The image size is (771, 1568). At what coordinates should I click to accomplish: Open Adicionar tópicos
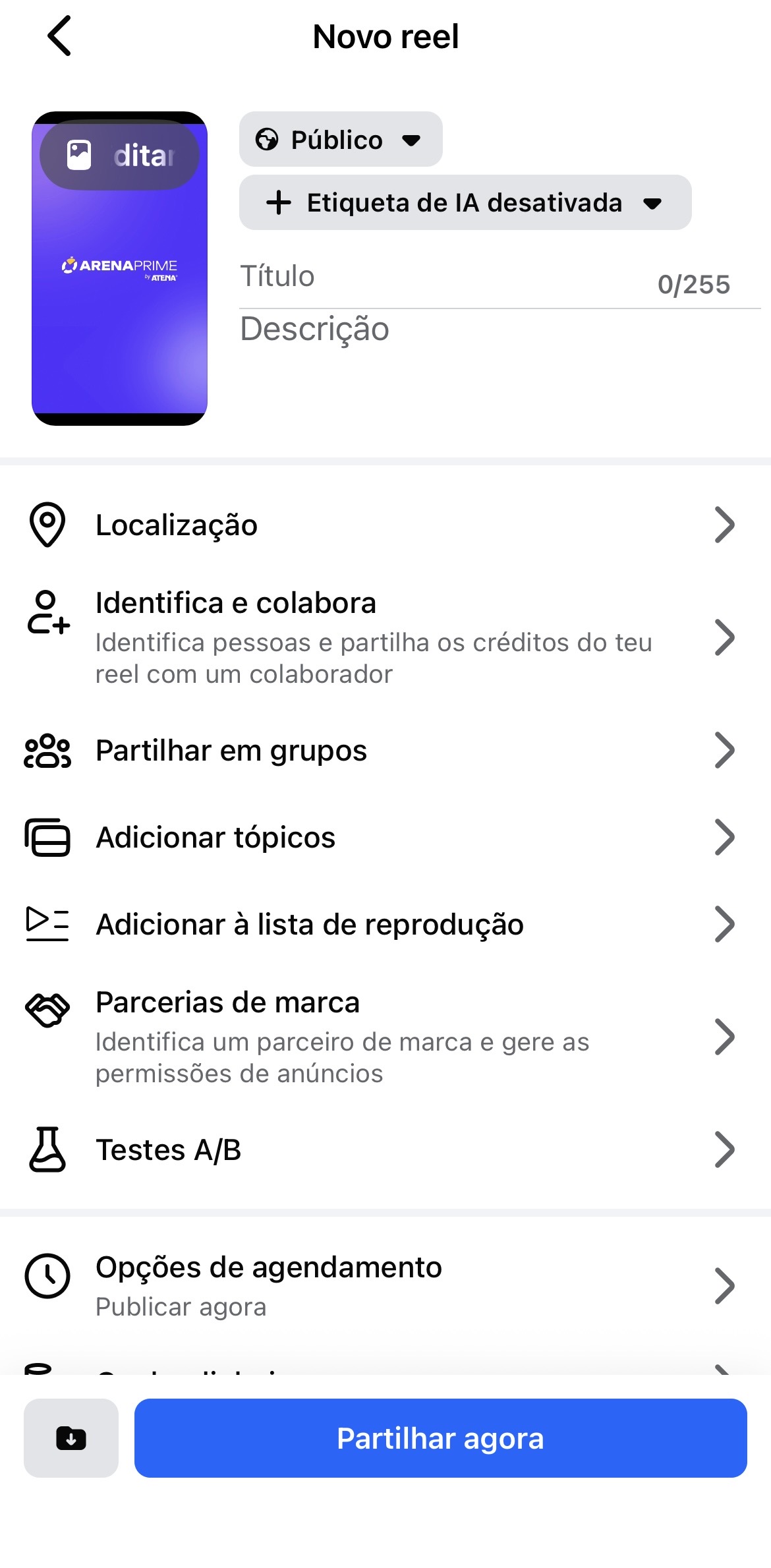click(382, 838)
